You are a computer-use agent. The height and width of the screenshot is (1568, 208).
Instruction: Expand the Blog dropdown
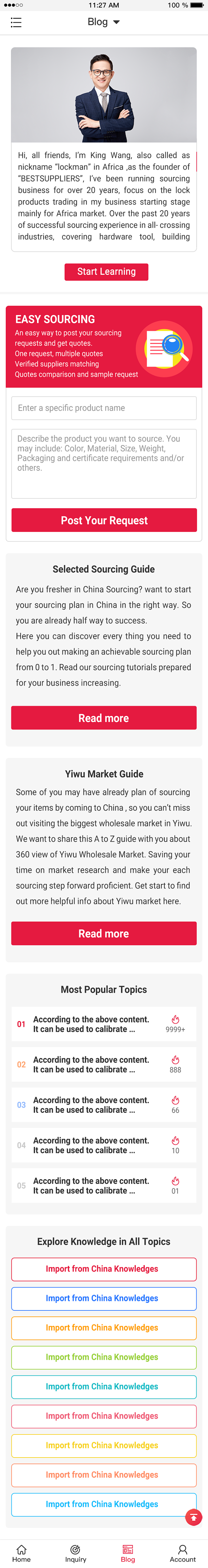104,22
